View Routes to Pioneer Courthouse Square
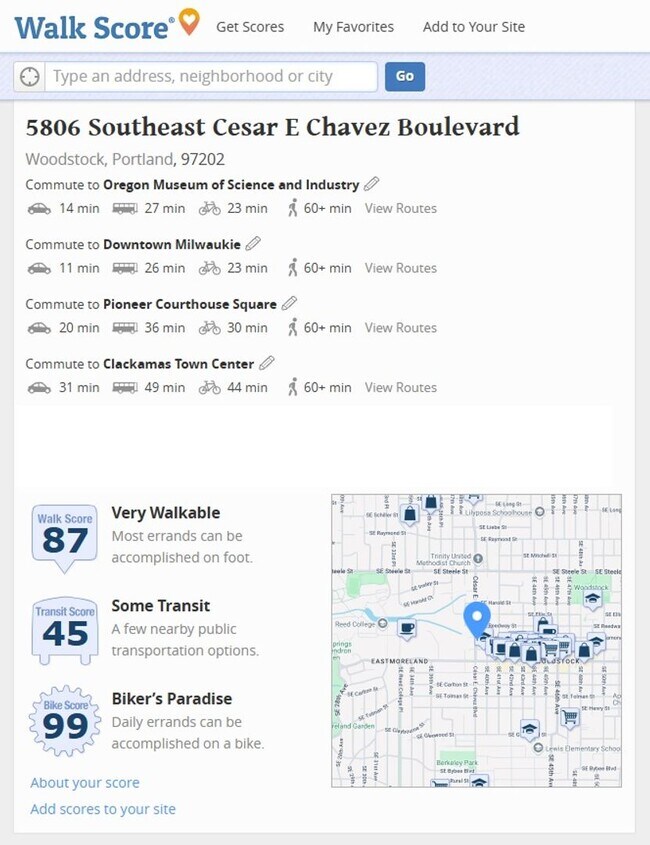 (400, 328)
